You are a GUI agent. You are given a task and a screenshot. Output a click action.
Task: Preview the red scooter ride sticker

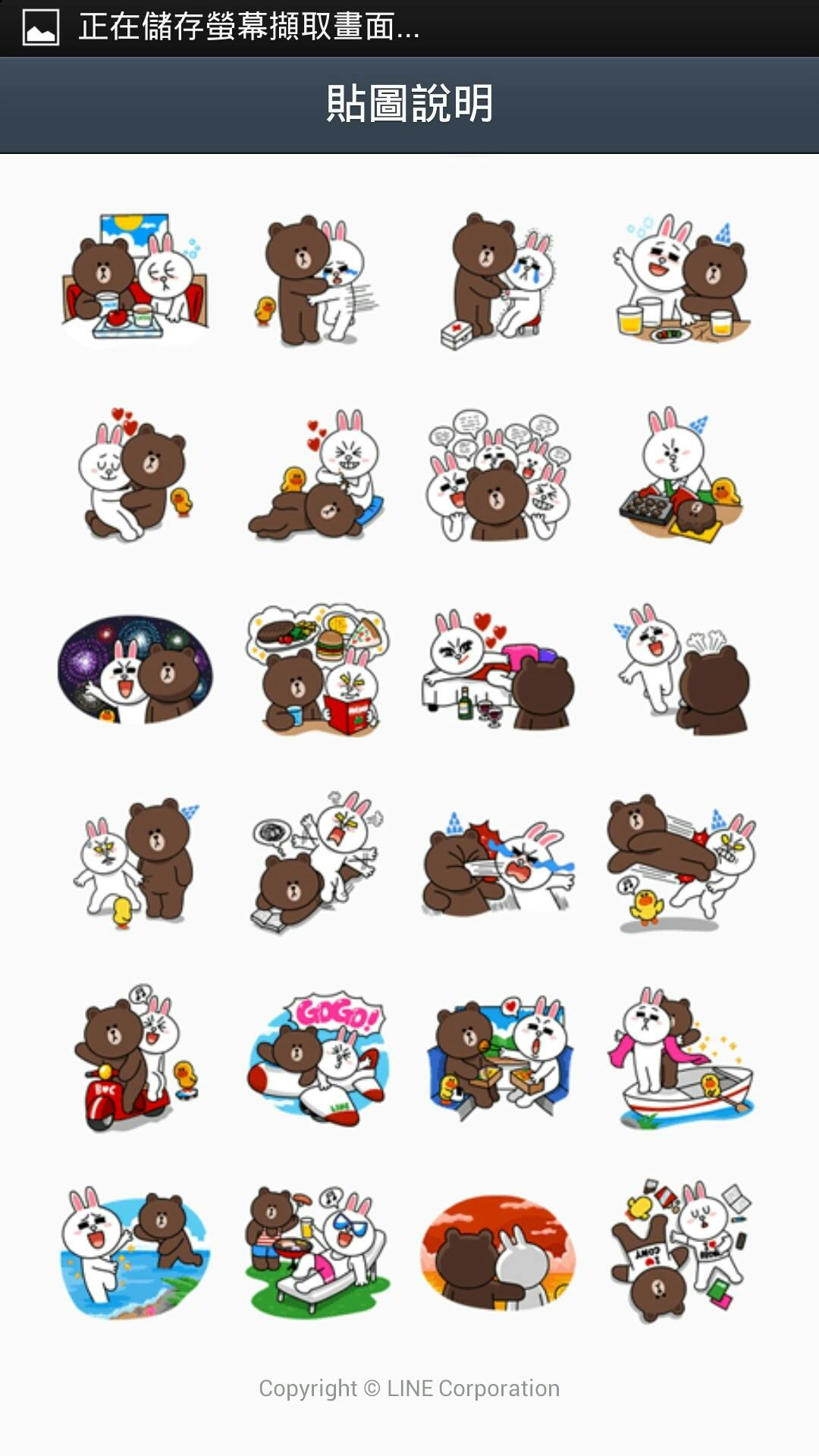(x=135, y=1058)
